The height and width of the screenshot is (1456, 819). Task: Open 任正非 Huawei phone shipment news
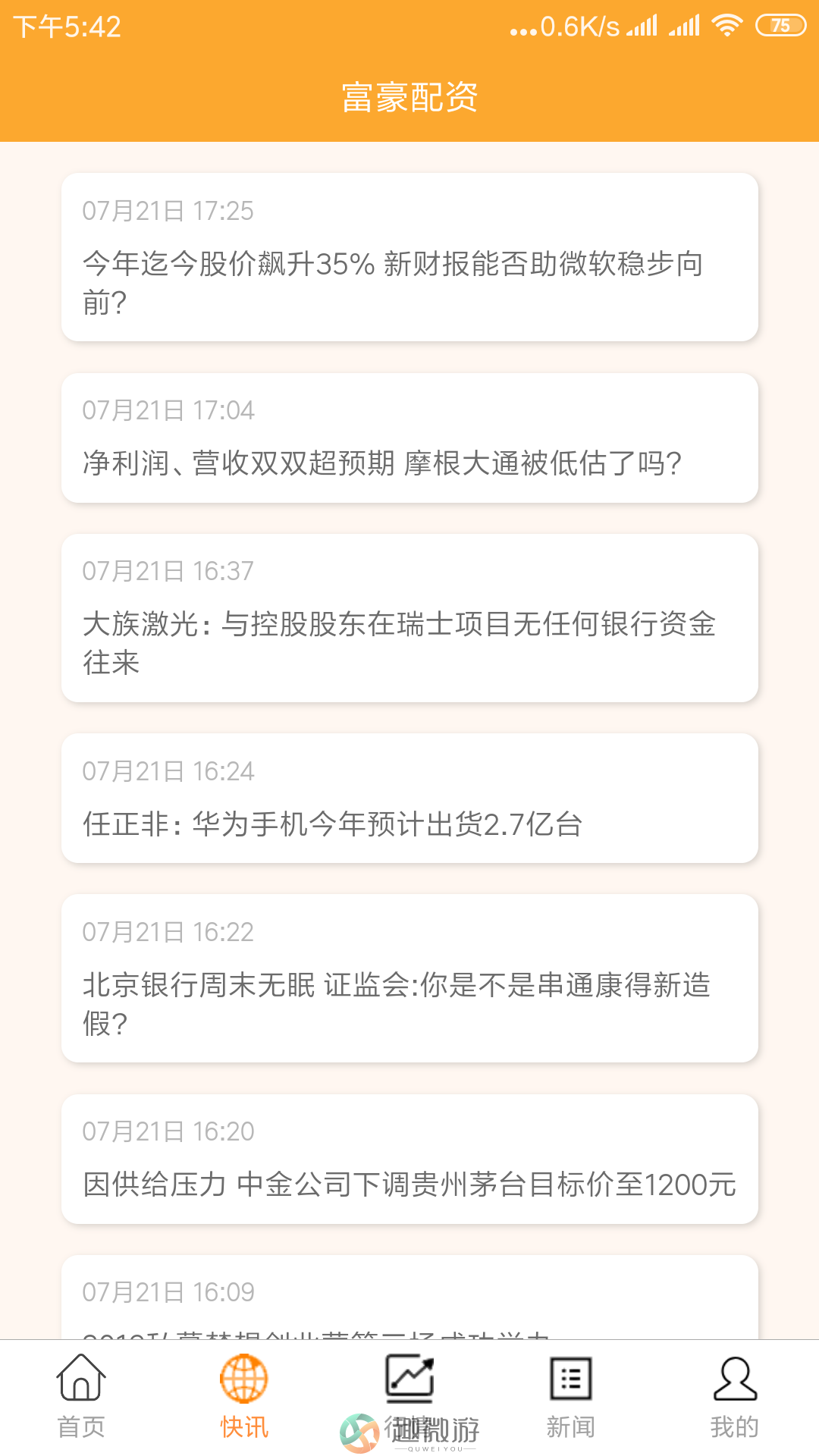409,799
